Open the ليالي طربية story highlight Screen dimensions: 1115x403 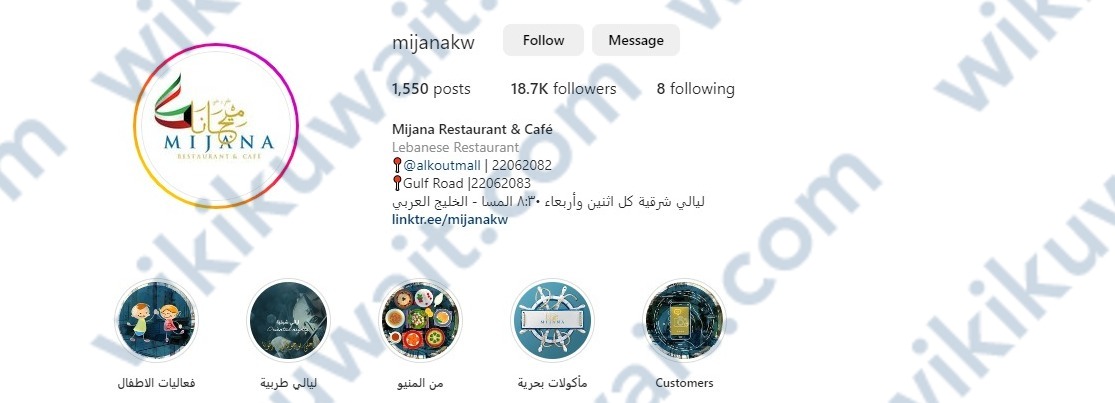pos(289,320)
